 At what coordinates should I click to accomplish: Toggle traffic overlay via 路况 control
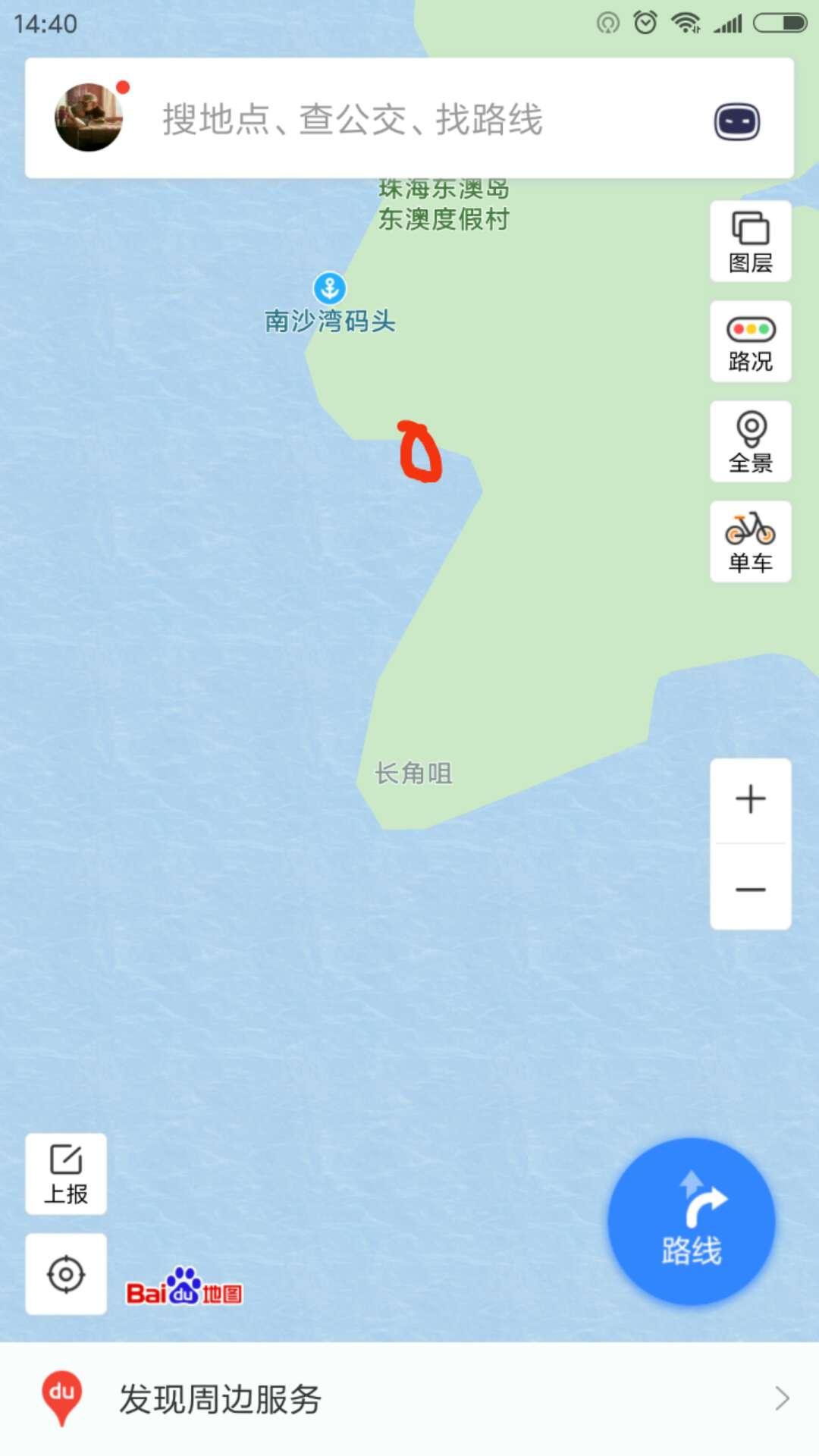pyautogui.click(x=750, y=341)
